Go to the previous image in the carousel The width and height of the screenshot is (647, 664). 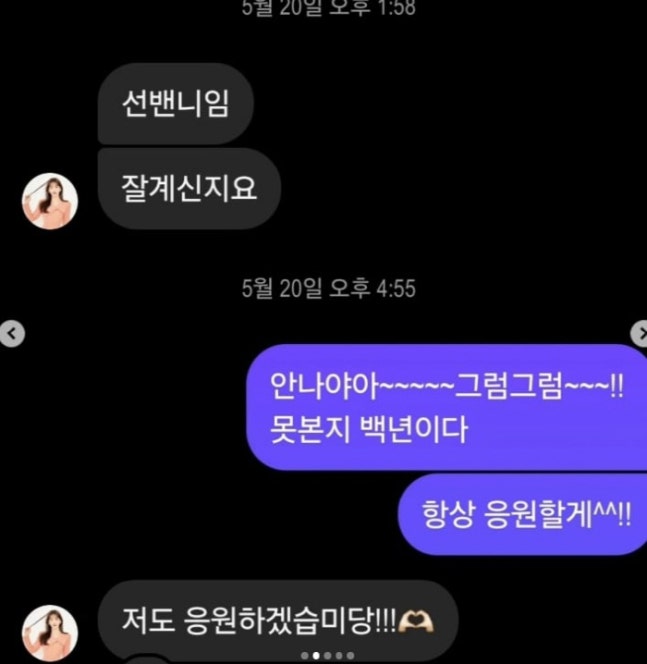(x=11, y=333)
